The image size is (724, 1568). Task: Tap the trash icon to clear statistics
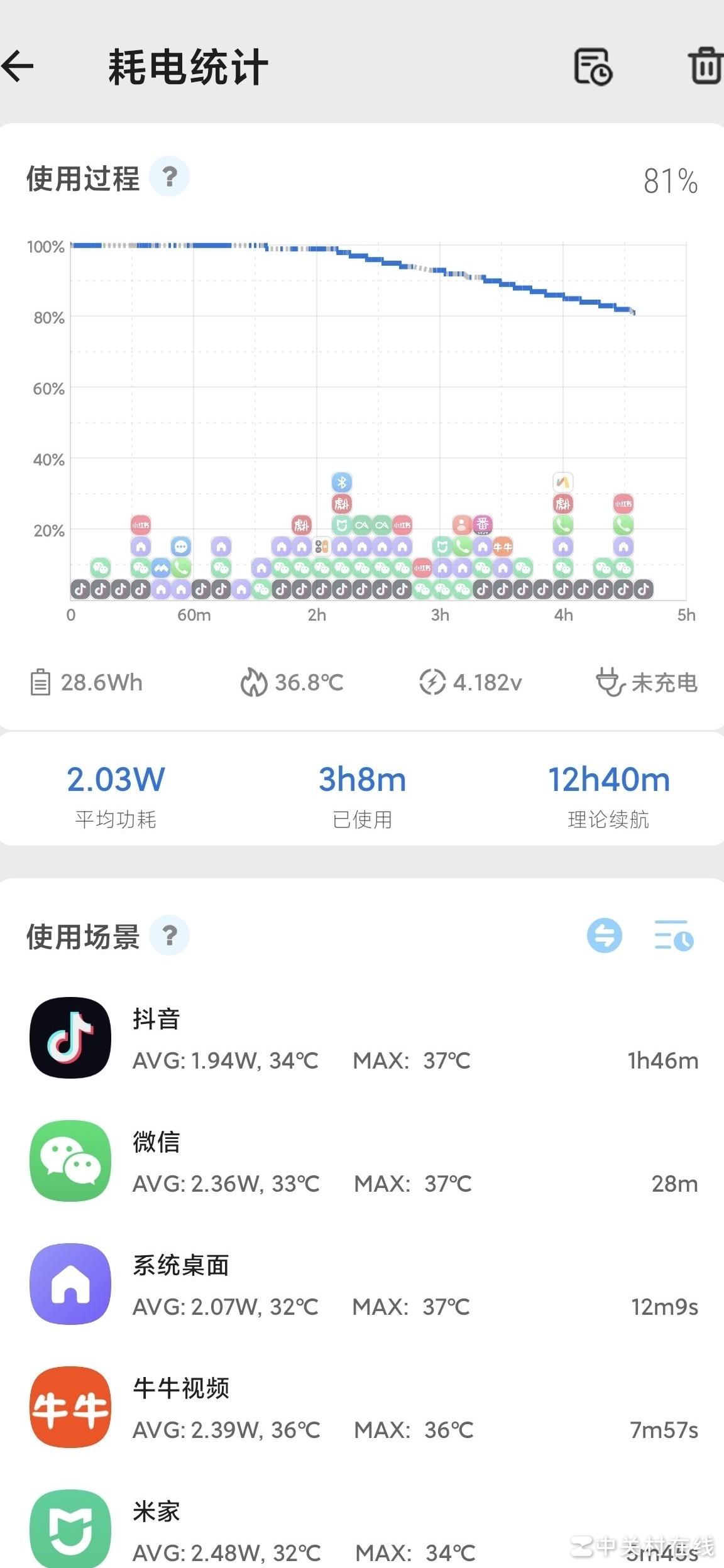click(705, 66)
